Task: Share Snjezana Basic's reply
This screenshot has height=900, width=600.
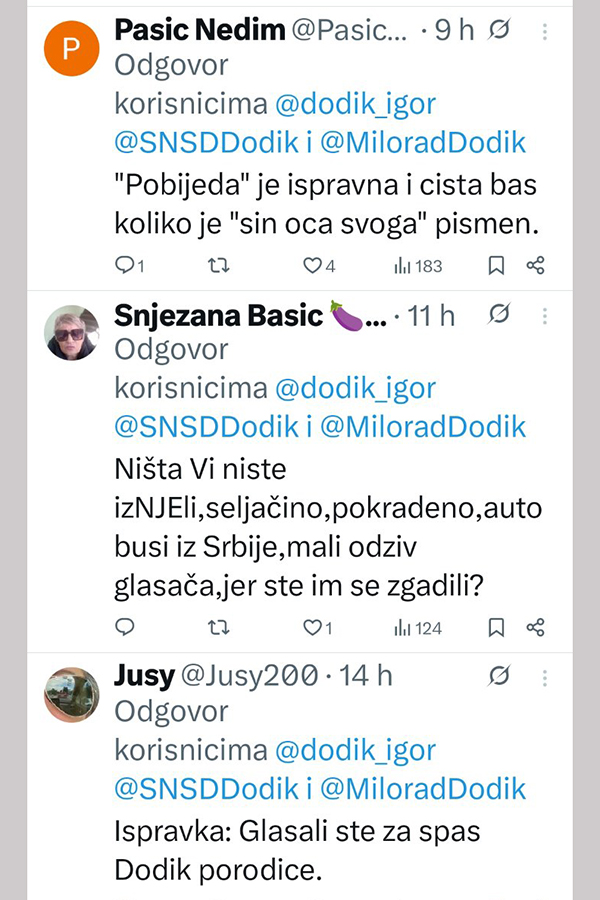Action: (x=536, y=628)
